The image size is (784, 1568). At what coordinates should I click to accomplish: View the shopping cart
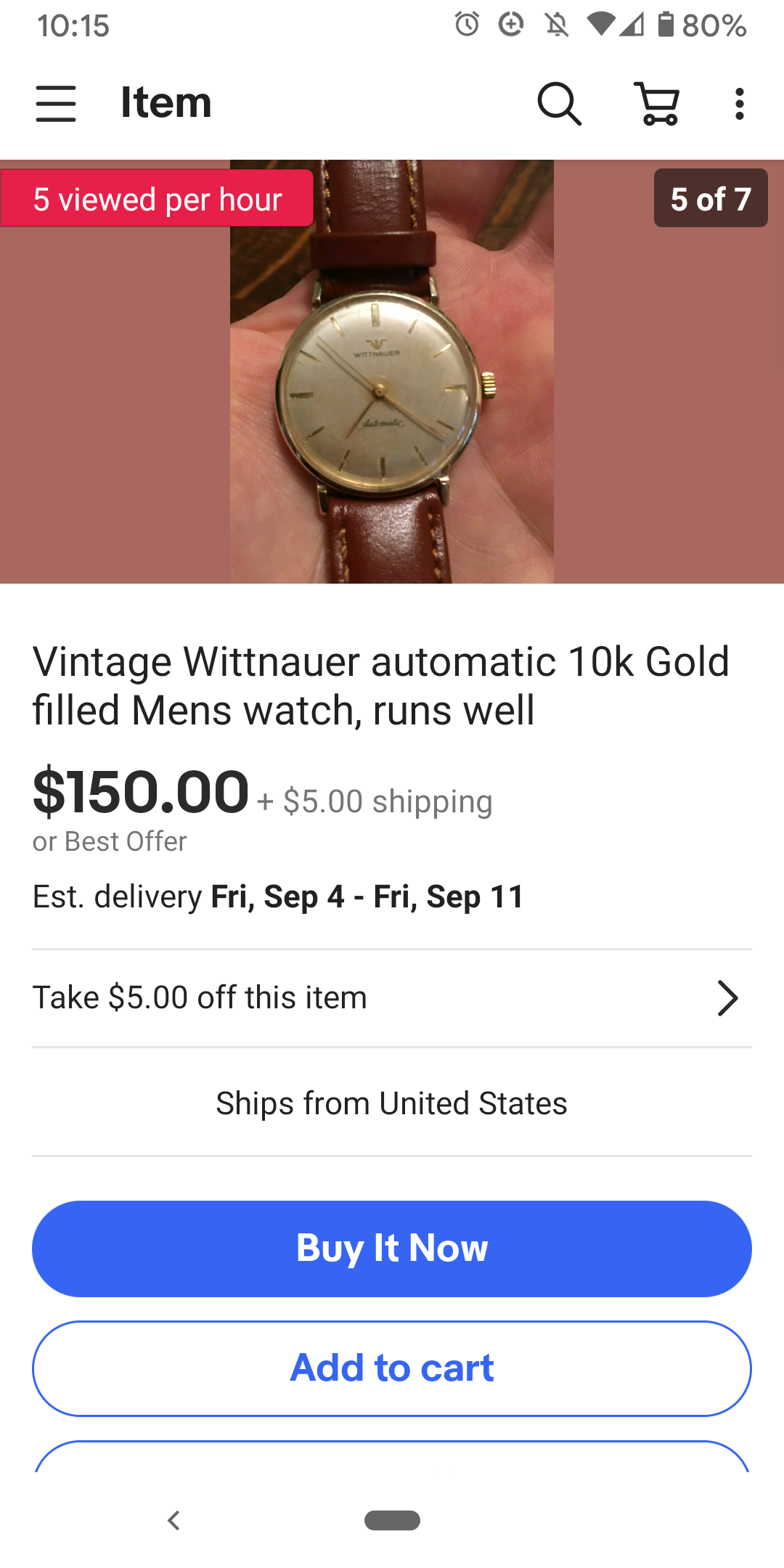coord(658,103)
